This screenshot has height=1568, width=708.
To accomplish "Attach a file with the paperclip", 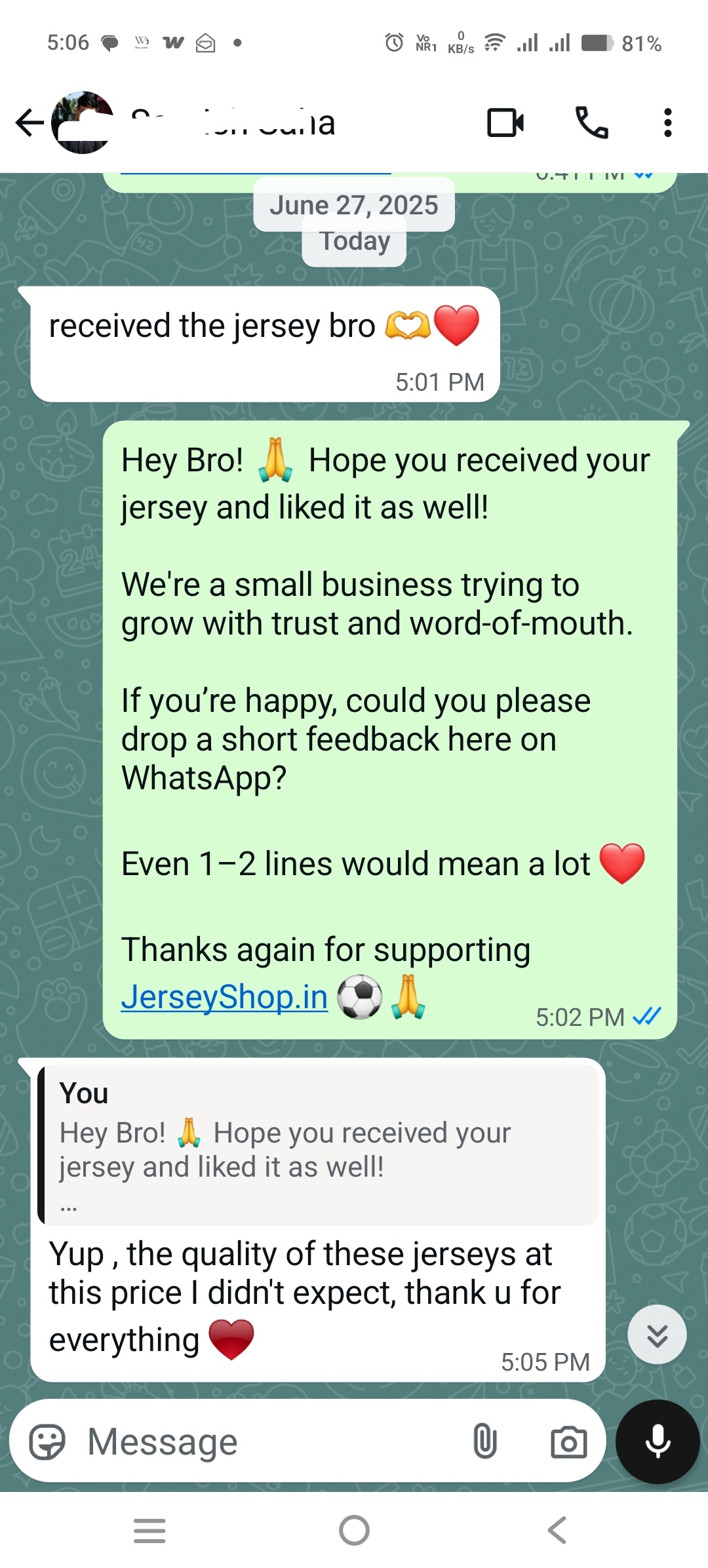I will pyautogui.click(x=485, y=1442).
